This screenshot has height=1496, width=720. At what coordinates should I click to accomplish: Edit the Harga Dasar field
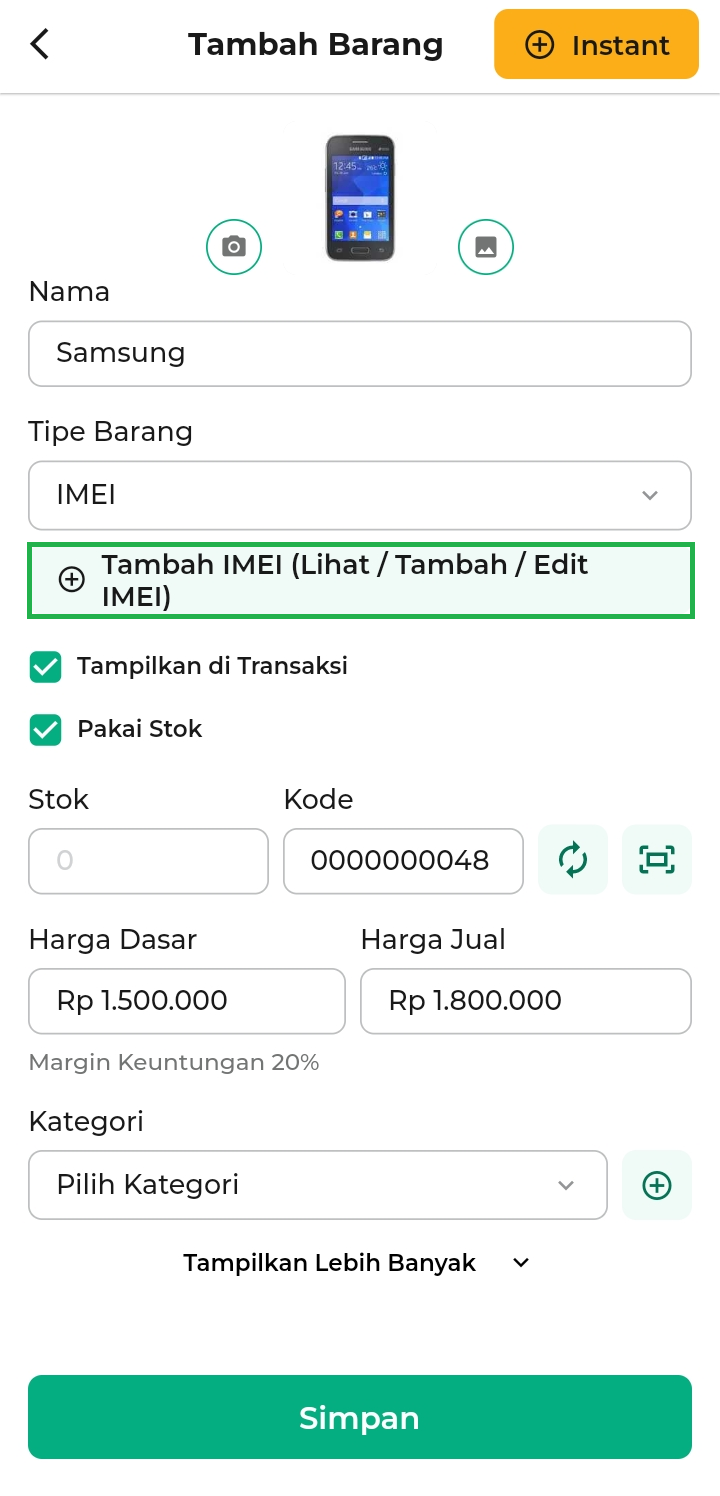click(x=187, y=1001)
